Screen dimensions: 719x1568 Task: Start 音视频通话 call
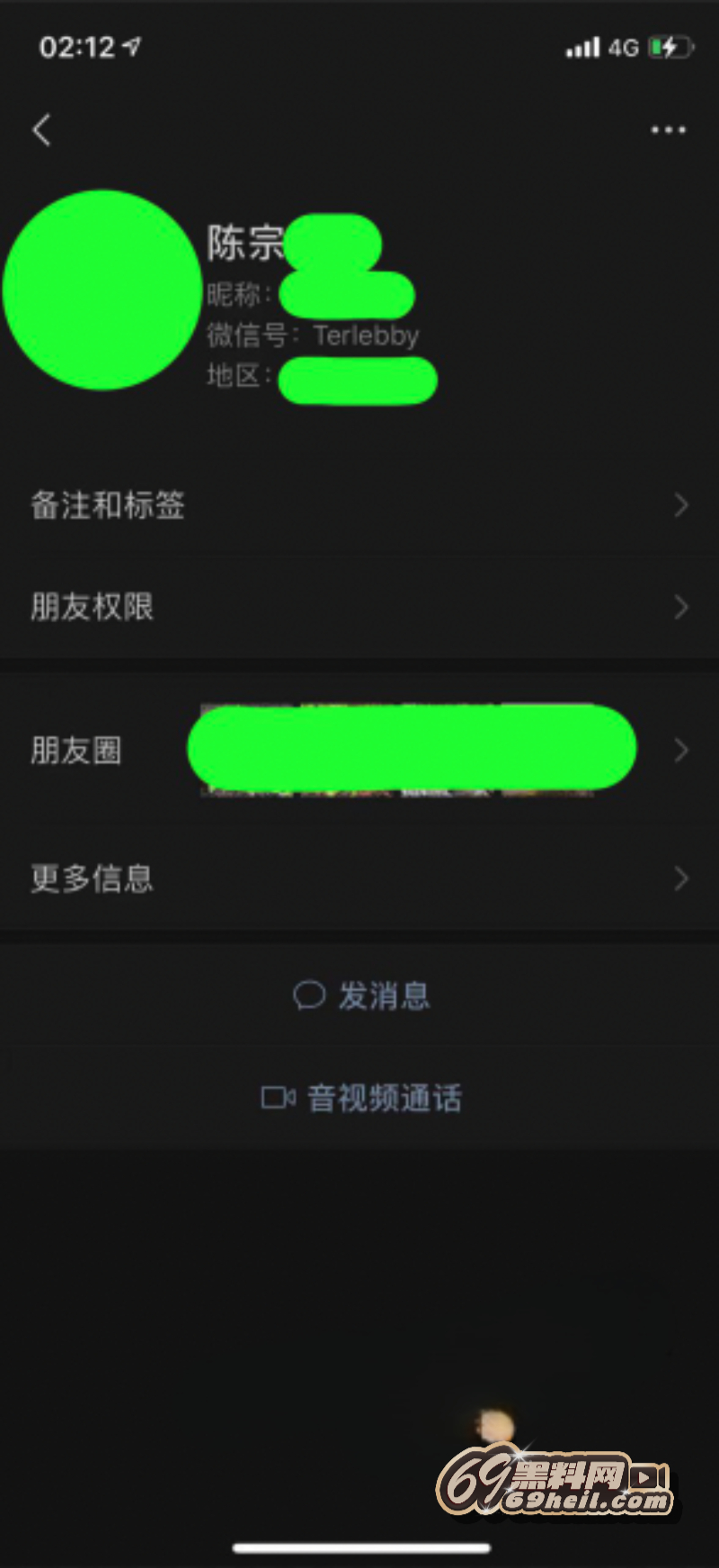click(361, 1098)
